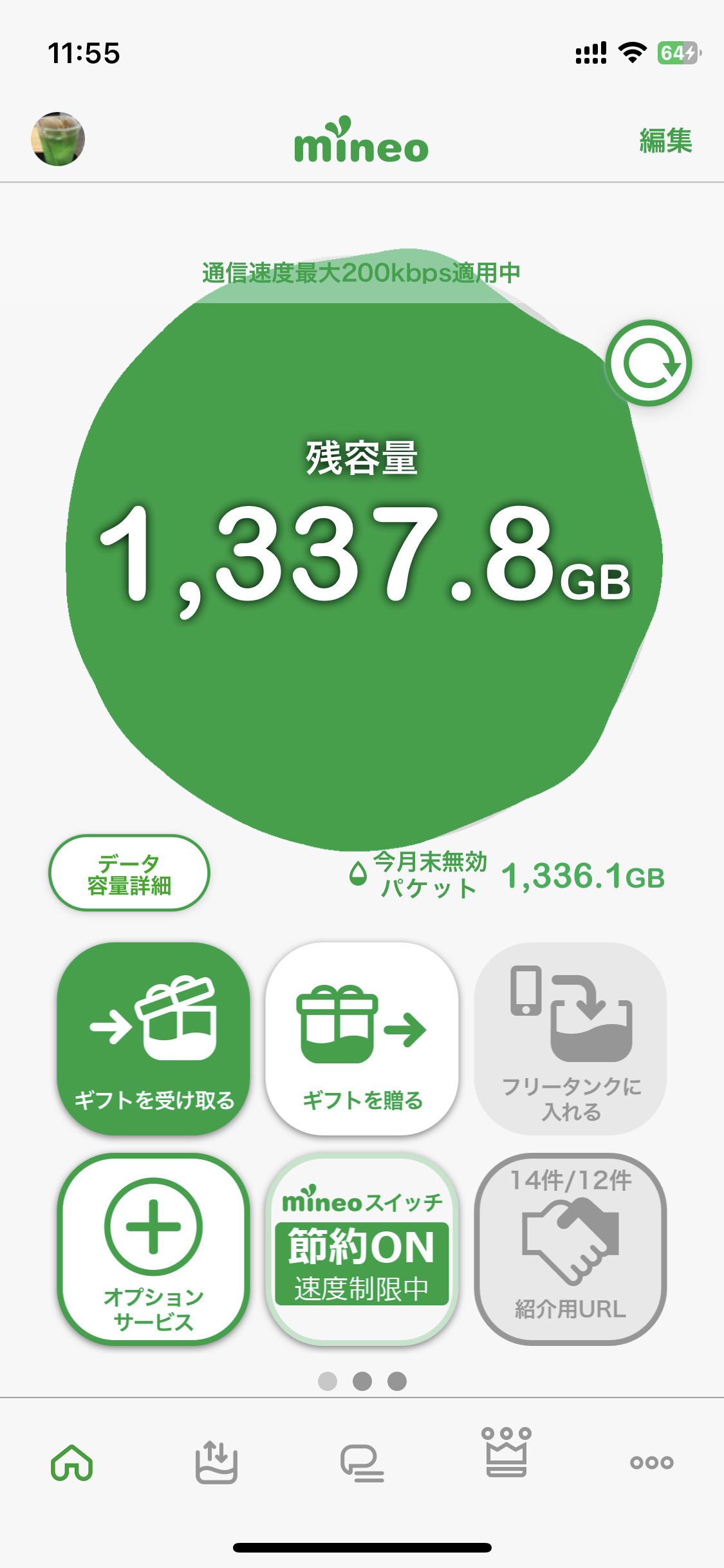724x1568 pixels.
Task: Tap フリータンクに入れる
Action: coord(570,1038)
